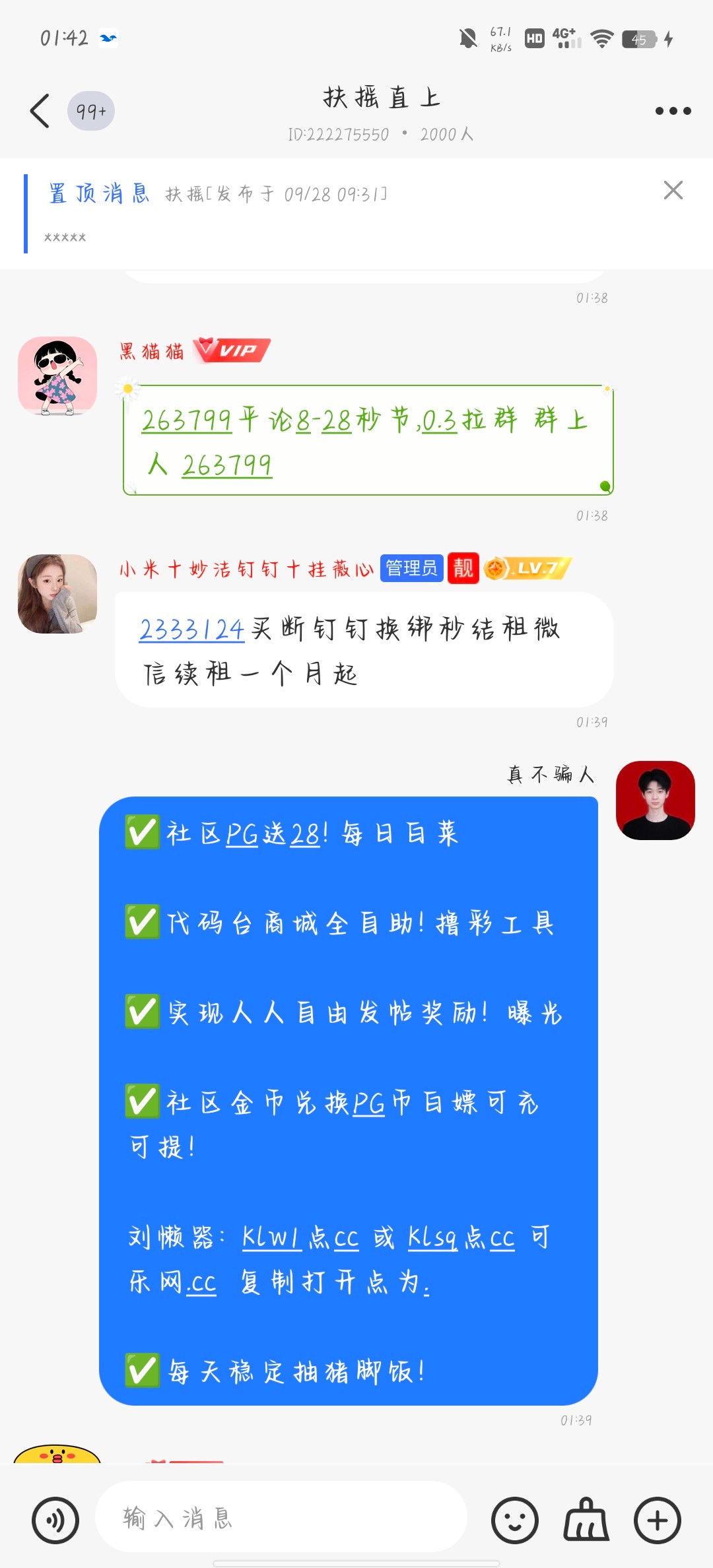Tap the 99+ unread messages bubble

91,111
